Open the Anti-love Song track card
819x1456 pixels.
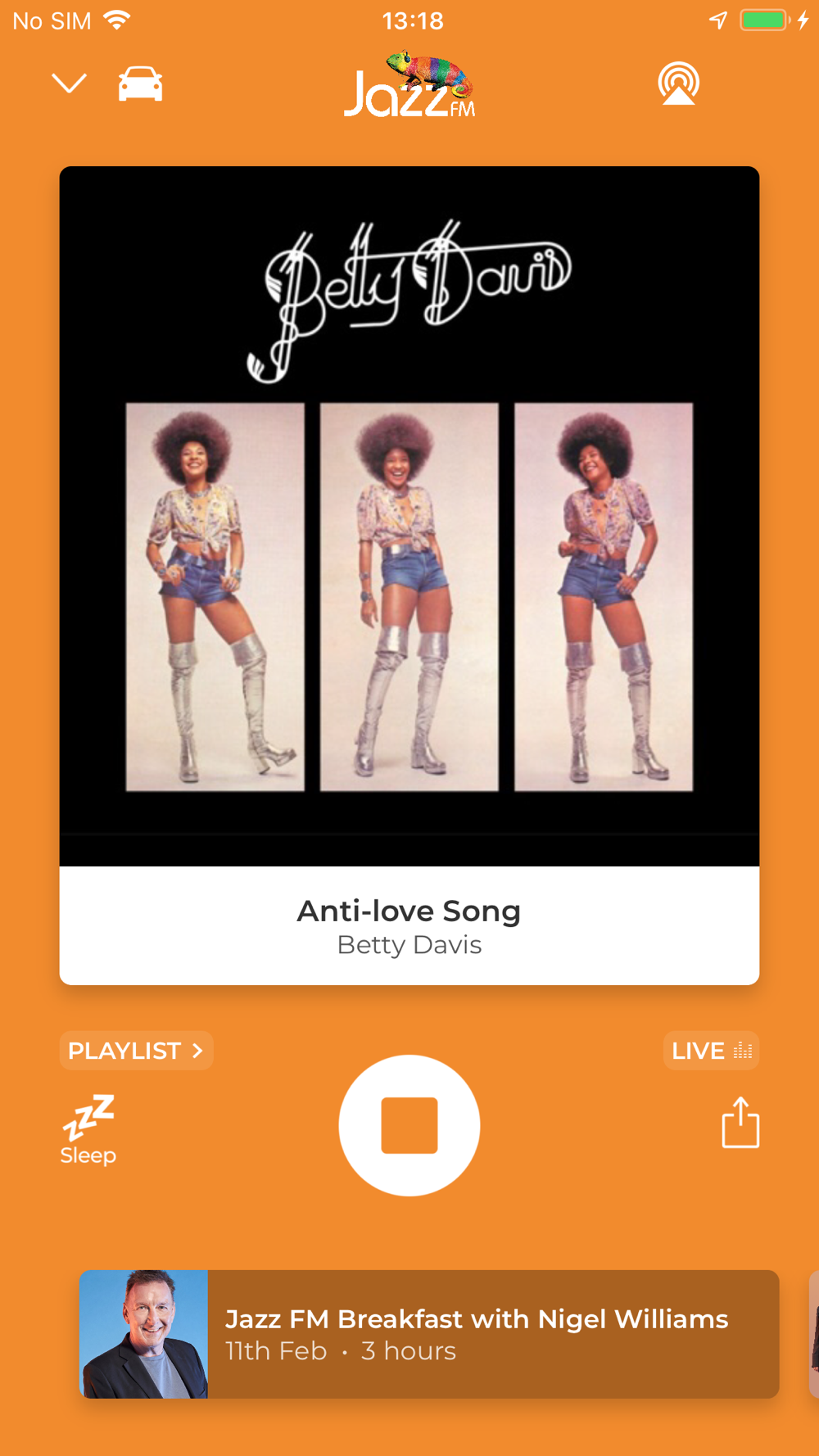409,925
